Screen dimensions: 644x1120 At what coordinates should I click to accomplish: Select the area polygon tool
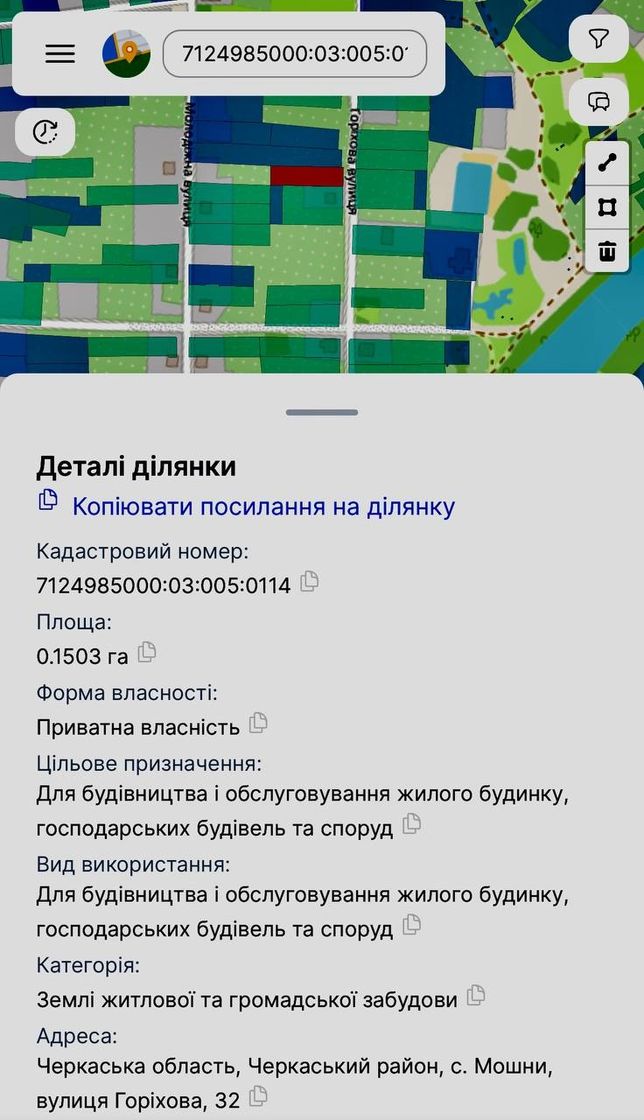click(x=607, y=208)
